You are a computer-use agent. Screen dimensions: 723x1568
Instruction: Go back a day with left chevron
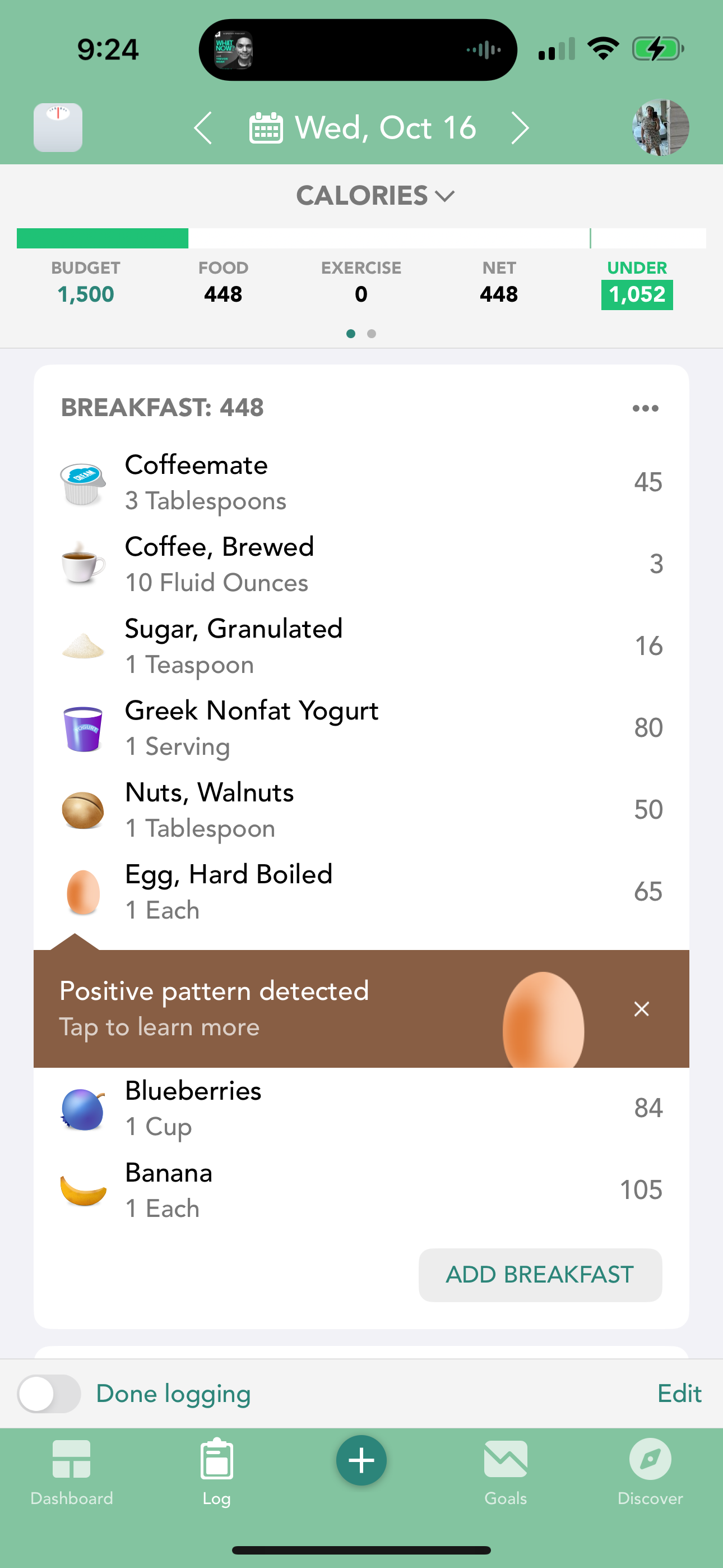[x=204, y=127]
